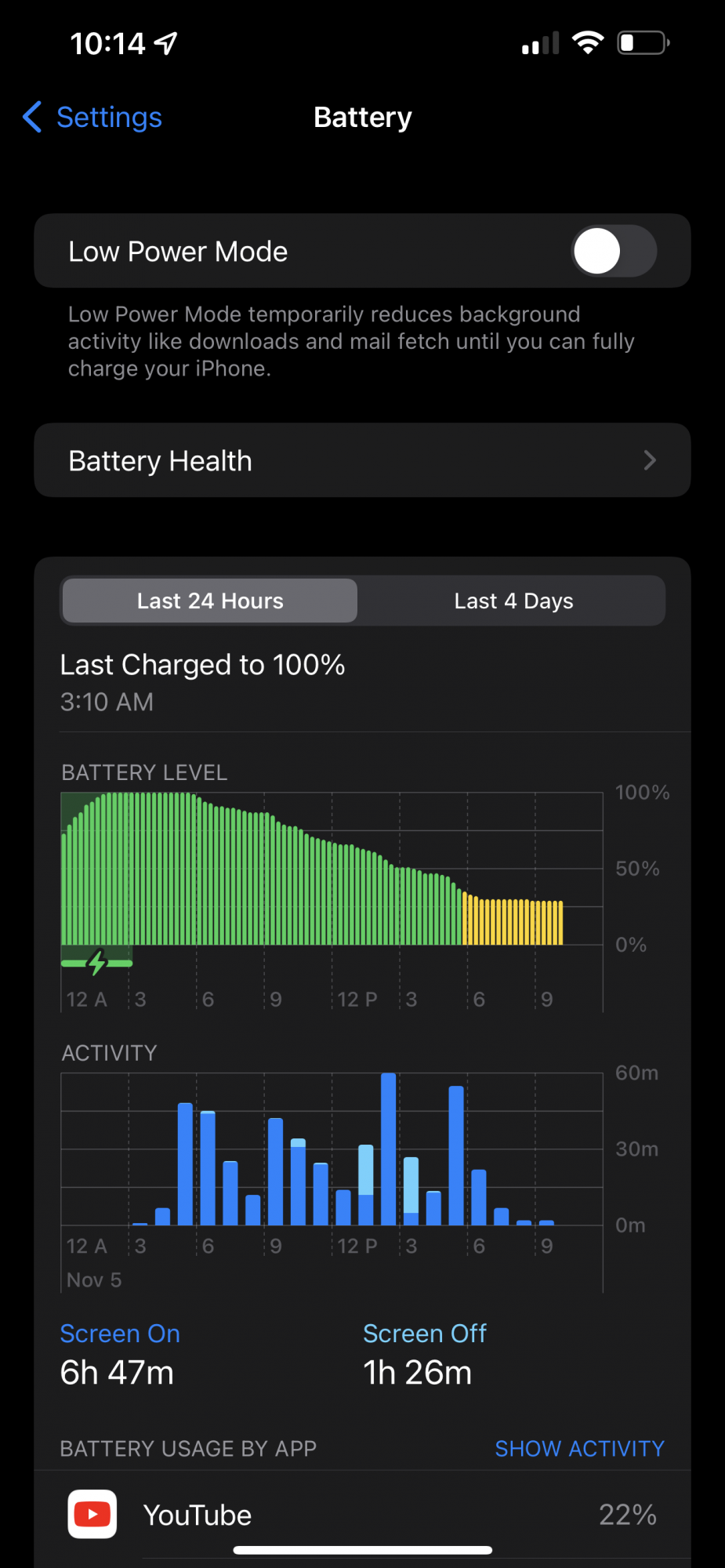This screenshot has height=1568, width=725.
Task: Tap Show Activity link
Action: coord(579,1449)
